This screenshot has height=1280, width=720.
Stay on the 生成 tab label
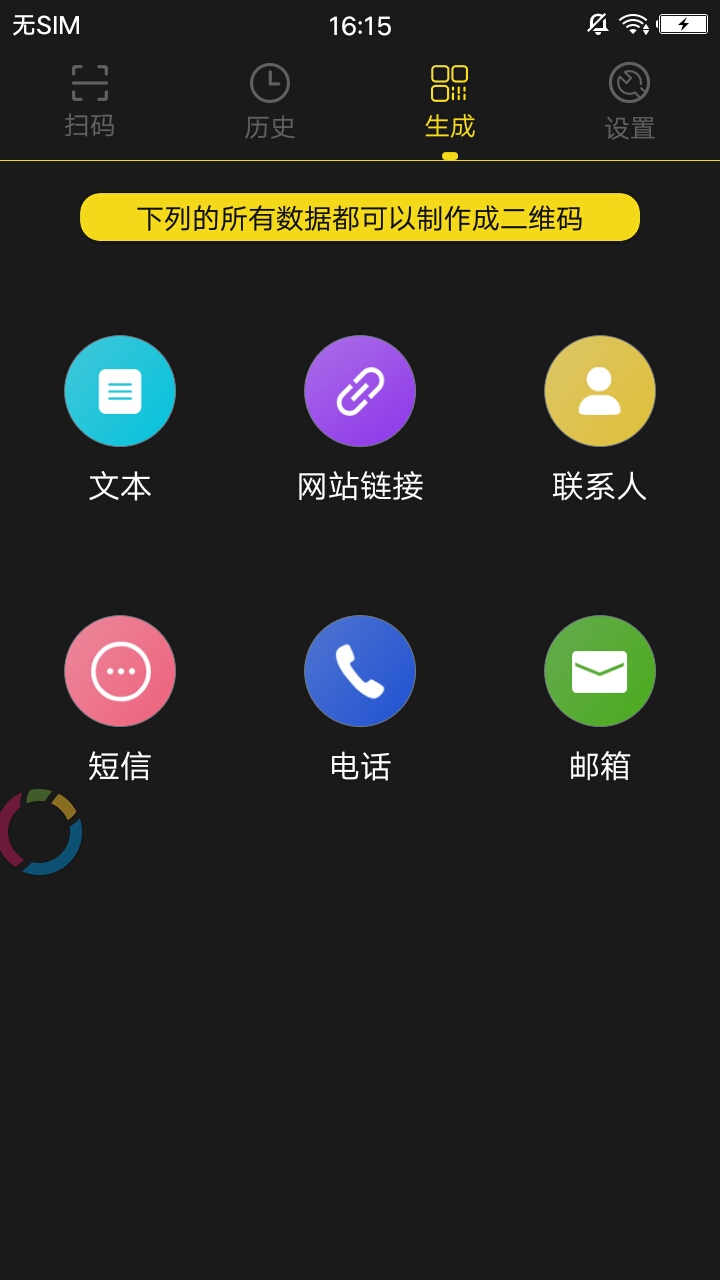(450, 126)
